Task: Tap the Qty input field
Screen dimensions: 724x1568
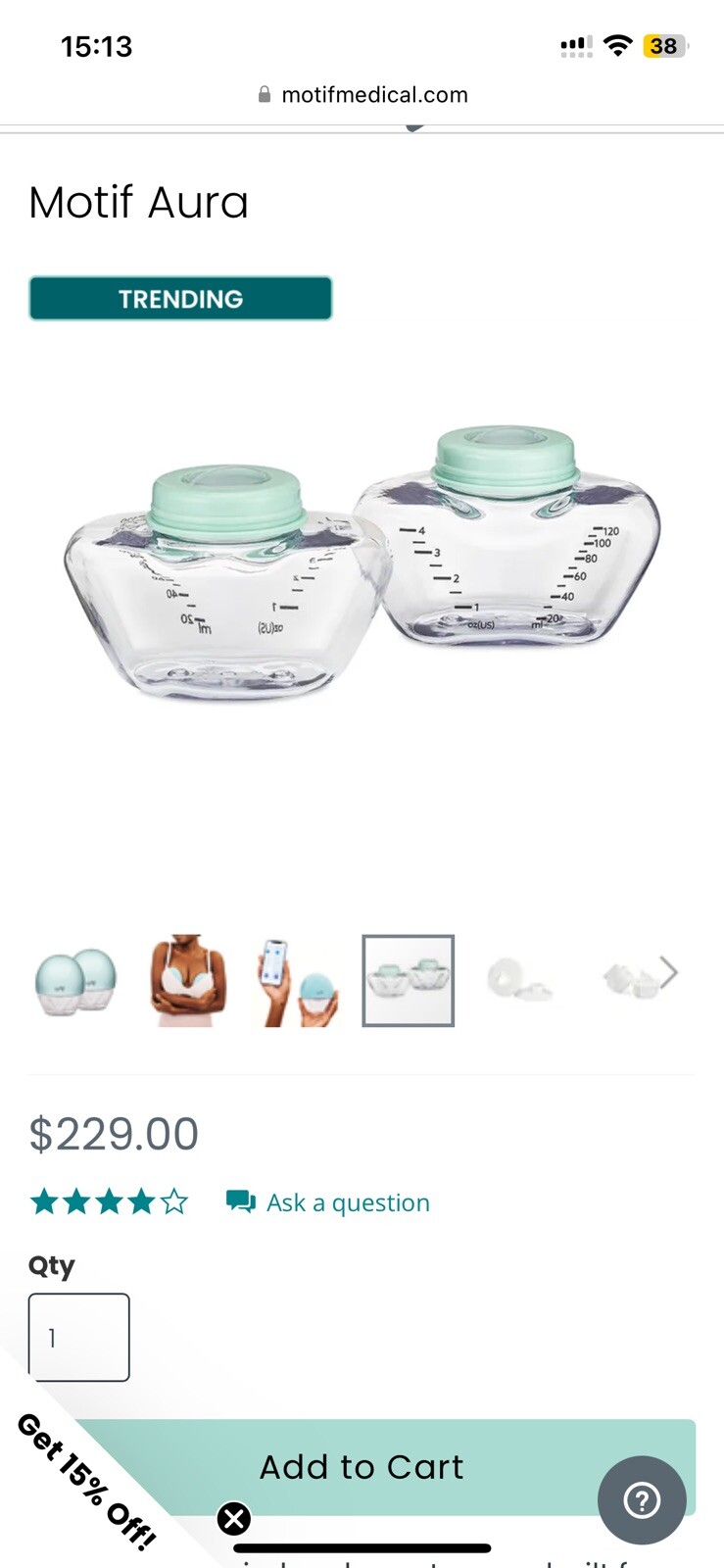Action: click(x=79, y=1337)
